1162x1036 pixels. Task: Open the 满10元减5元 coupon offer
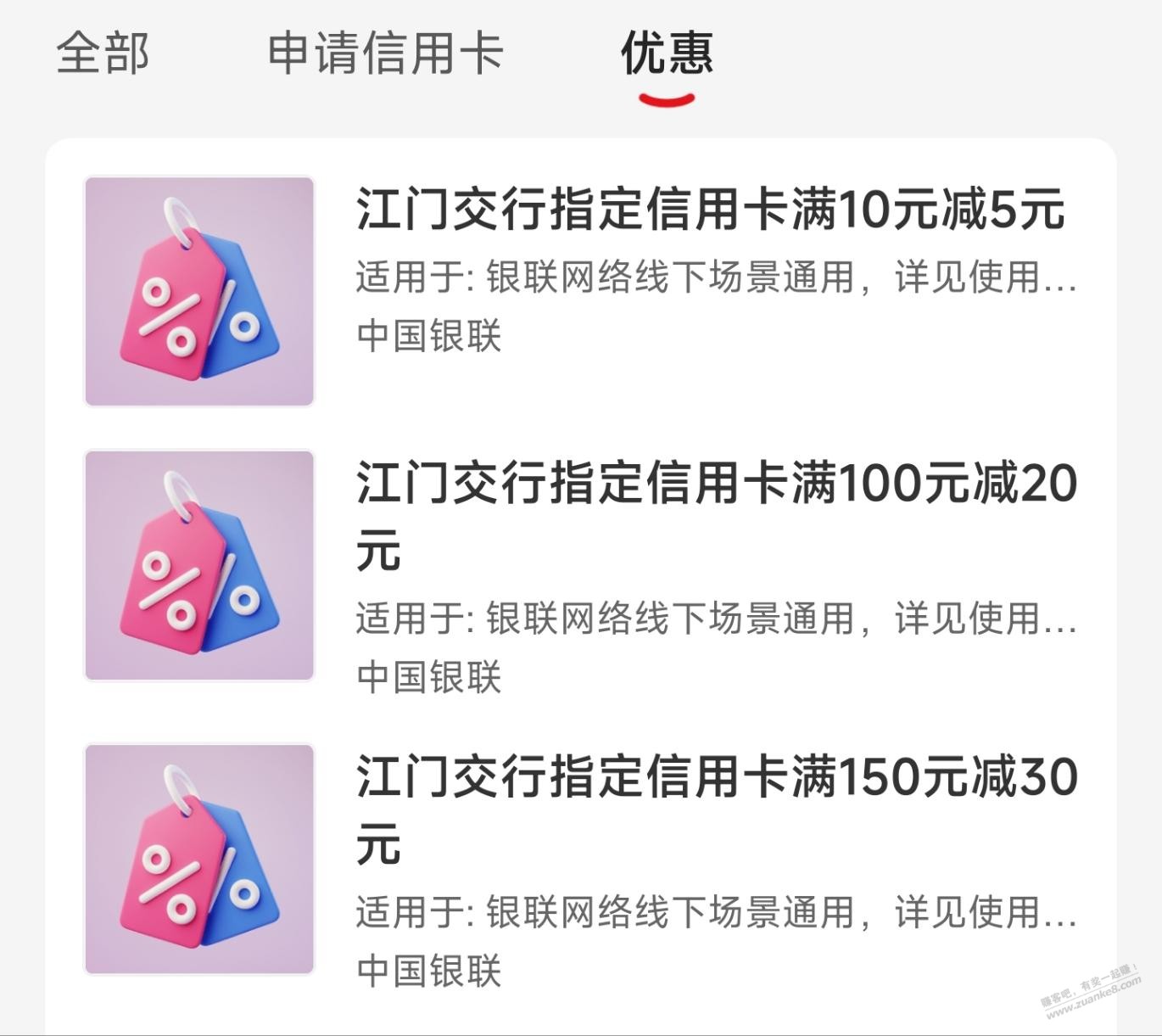tap(709, 210)
